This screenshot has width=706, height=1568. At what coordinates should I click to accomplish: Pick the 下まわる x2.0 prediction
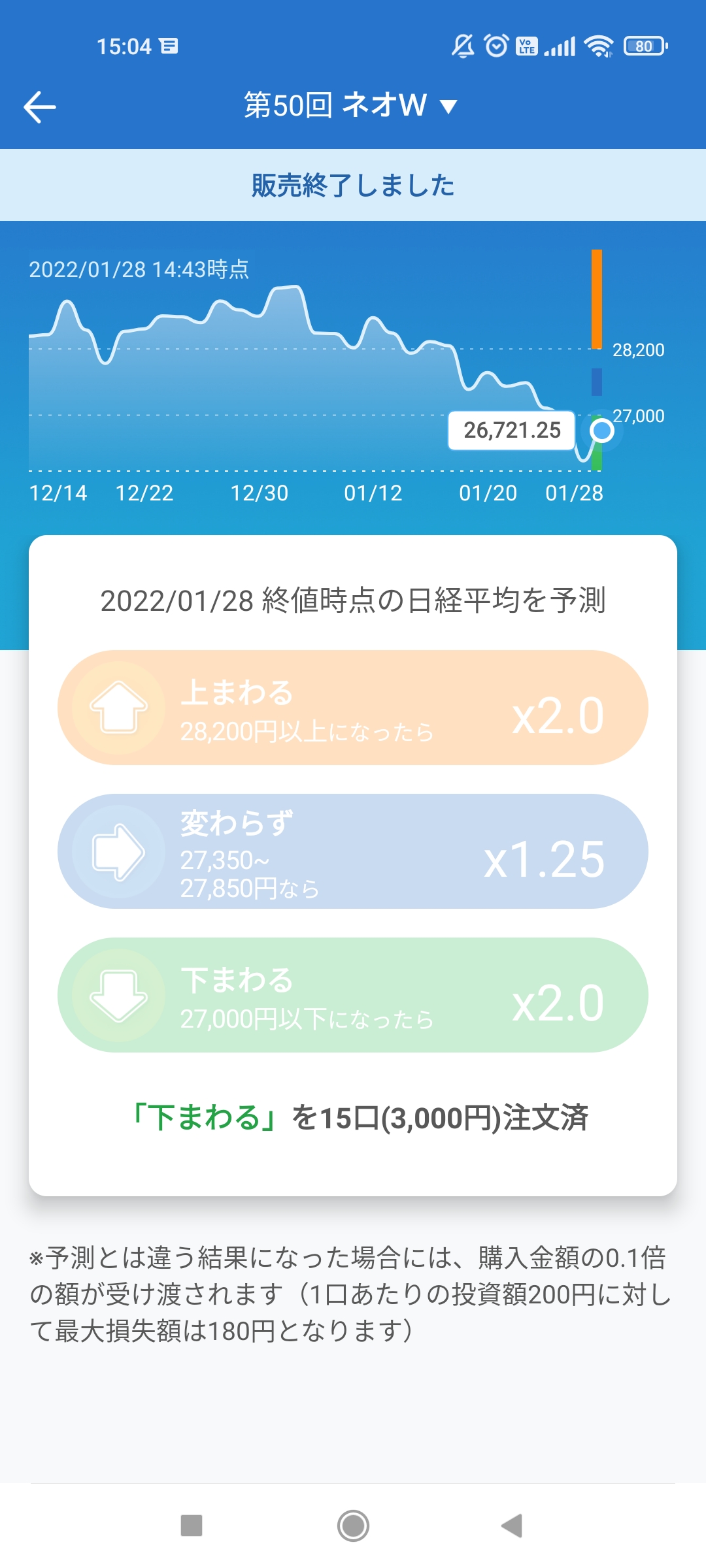click(x=353, y=995)
